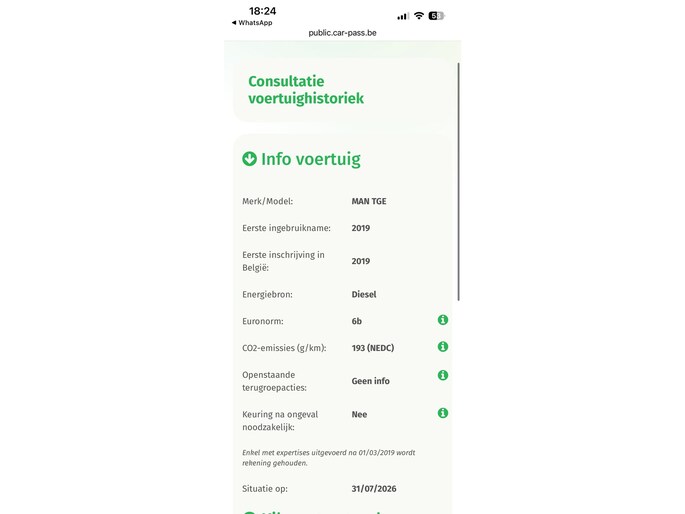Return to WhatsApp via the back link
The height and width of the screenshot is (514, 685).
[x=252, y=23]
